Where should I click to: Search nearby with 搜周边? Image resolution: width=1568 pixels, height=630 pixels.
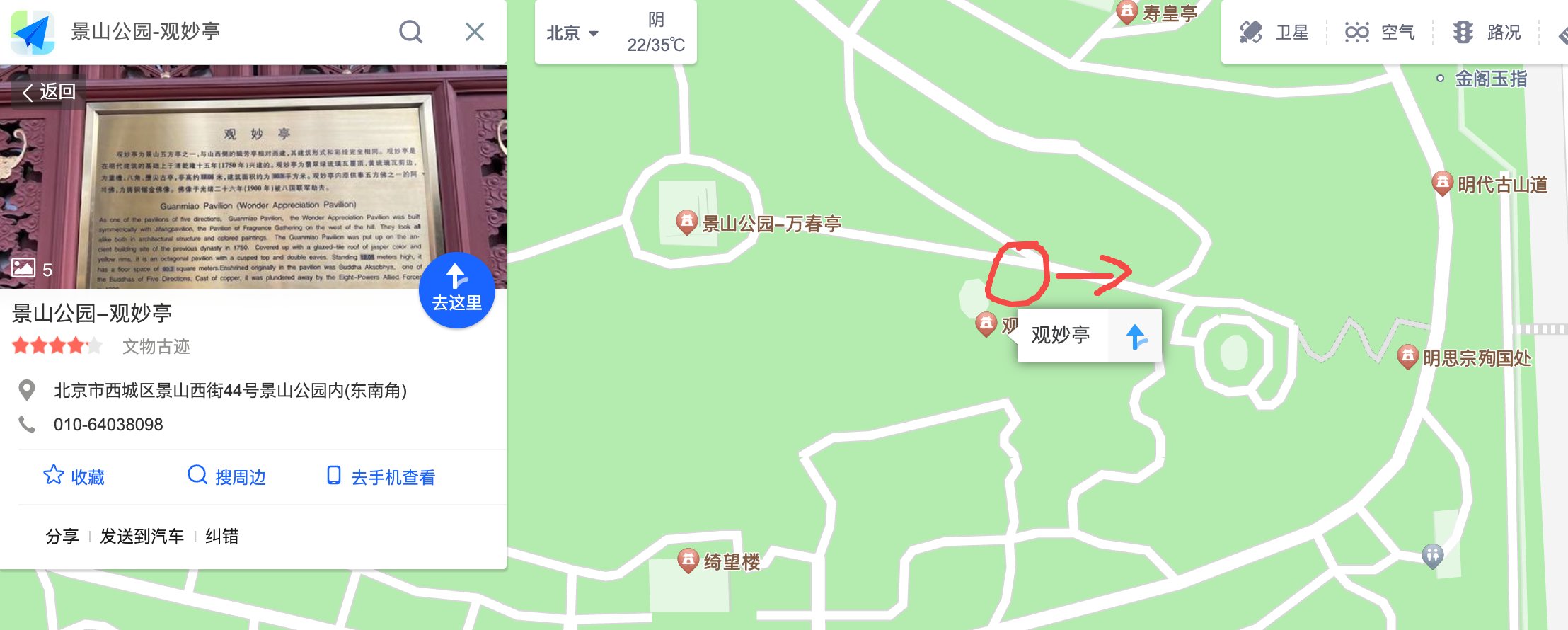point(226,476)
